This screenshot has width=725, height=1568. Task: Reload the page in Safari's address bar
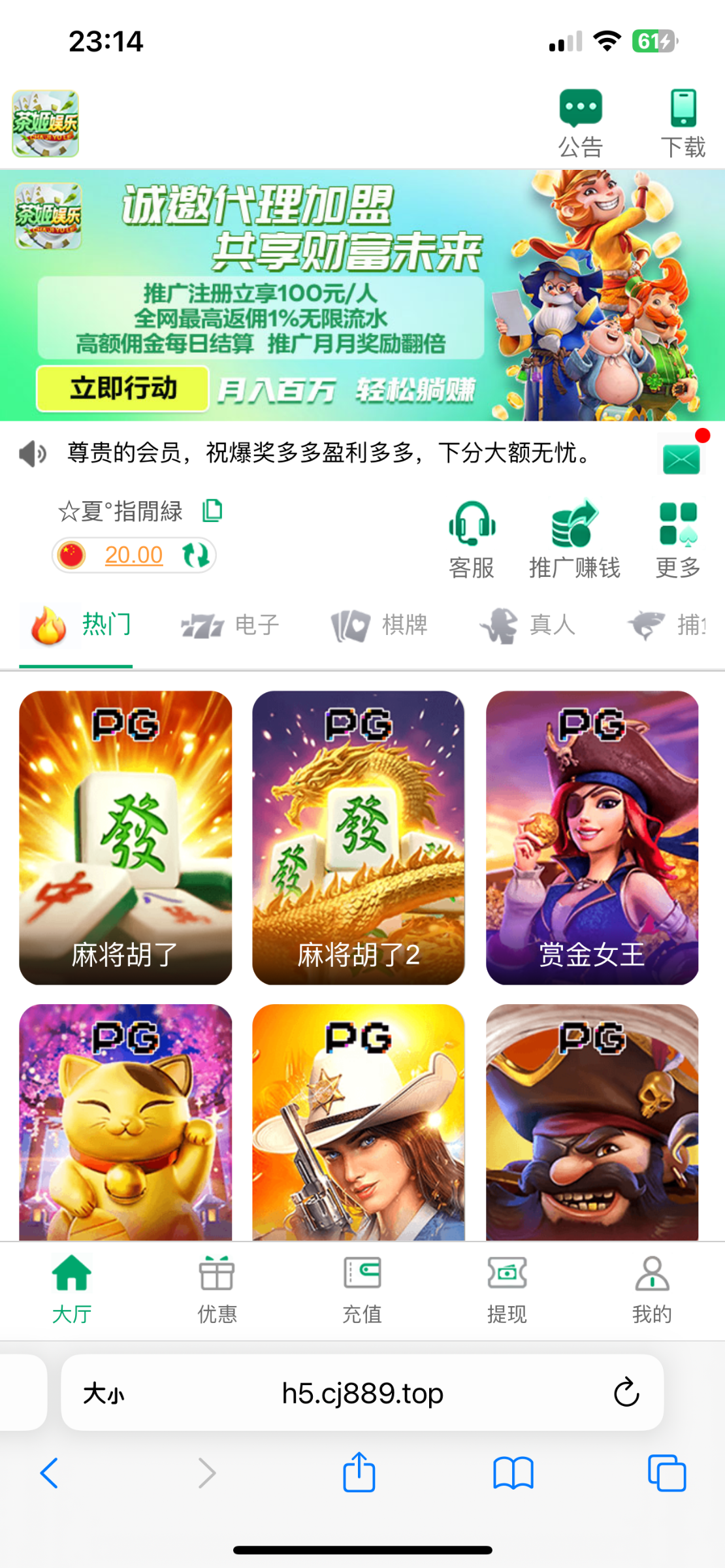[626, 1392]
